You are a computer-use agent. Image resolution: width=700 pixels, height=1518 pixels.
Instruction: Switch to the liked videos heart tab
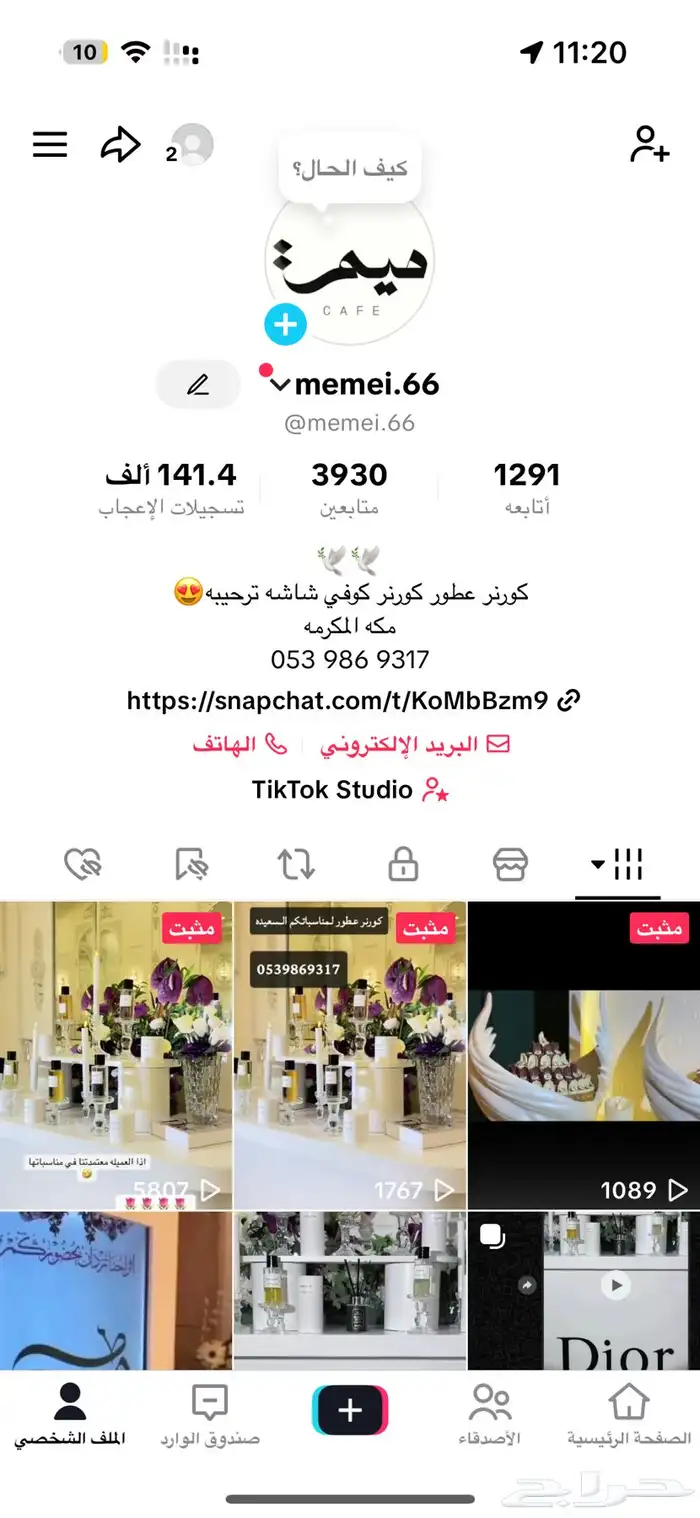[x=83, y=864]
